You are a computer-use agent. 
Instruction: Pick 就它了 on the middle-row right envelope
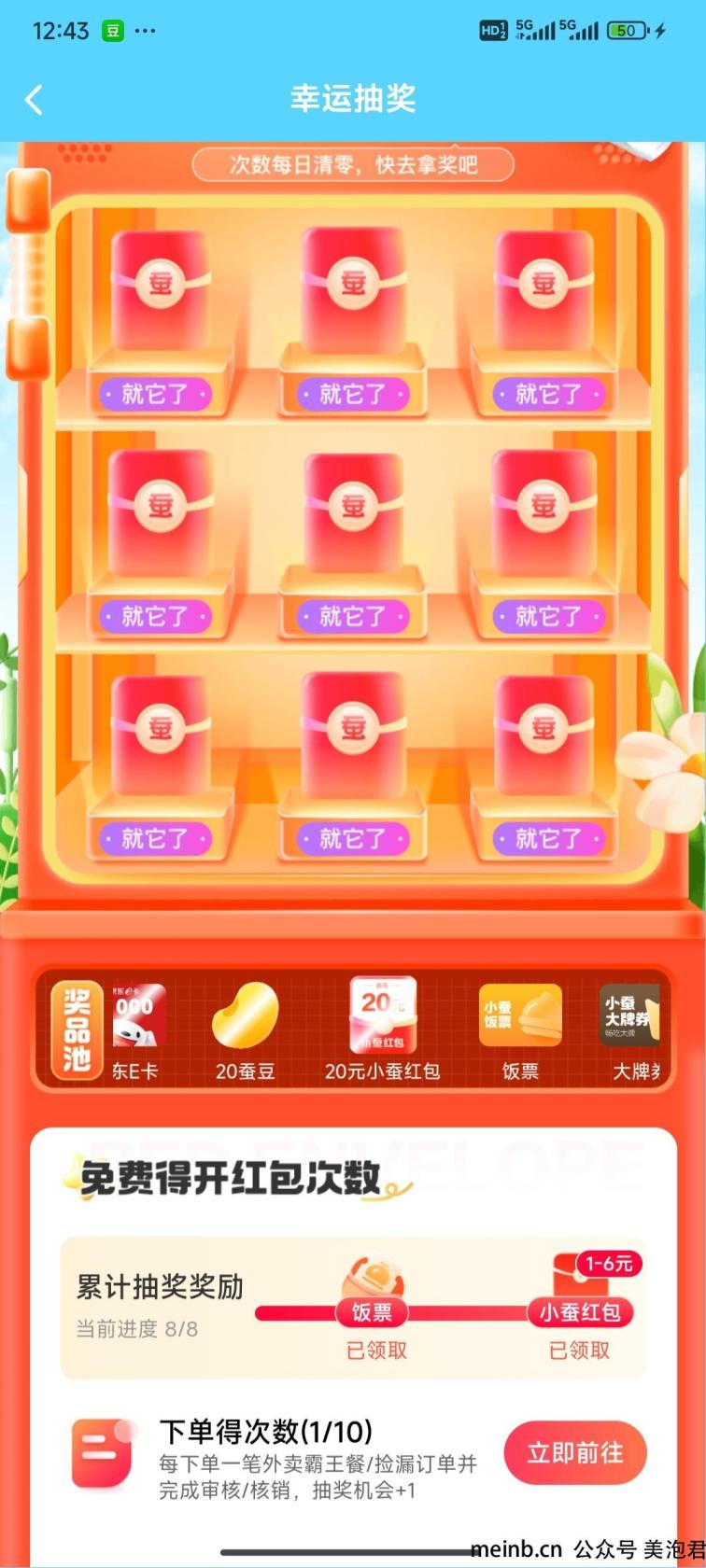(549, 617)
